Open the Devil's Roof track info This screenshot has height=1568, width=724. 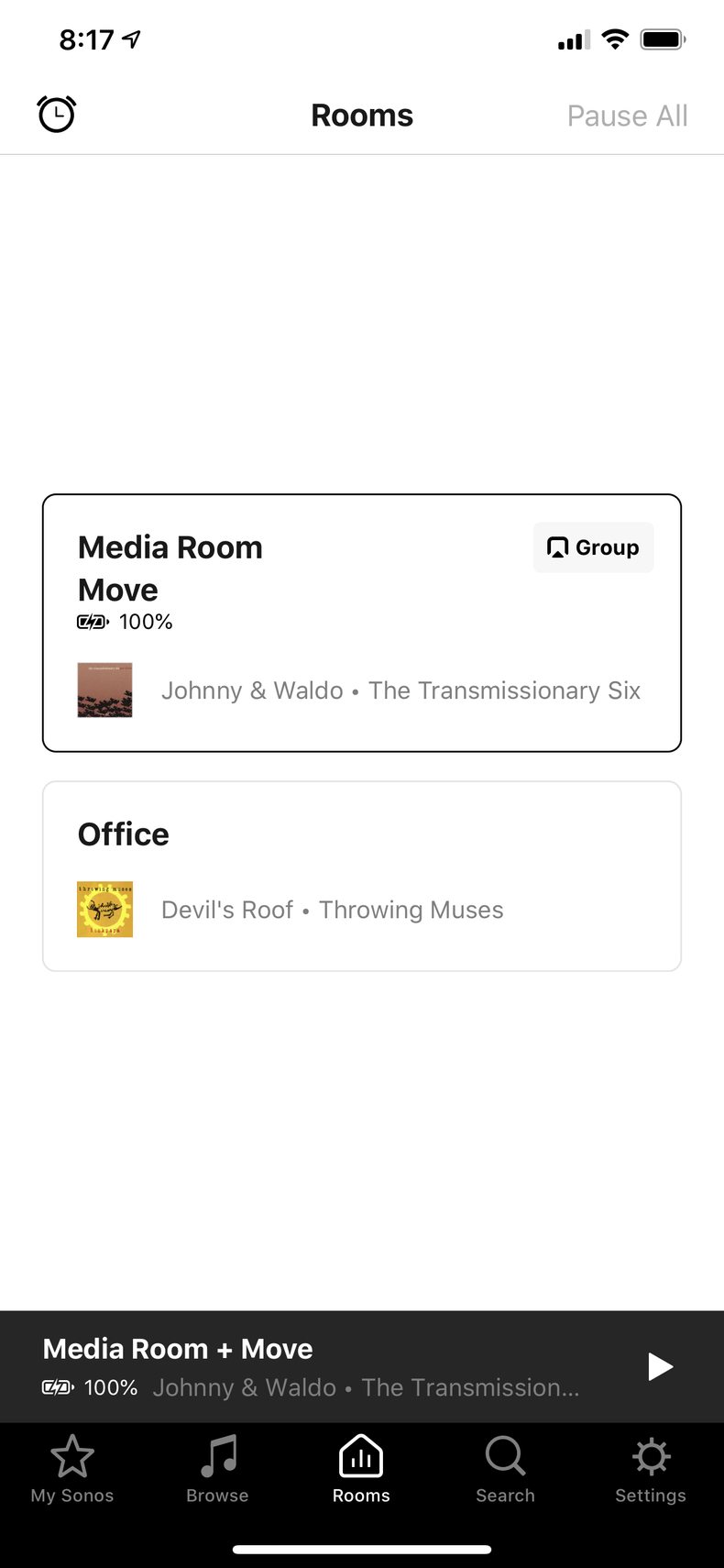332,909
